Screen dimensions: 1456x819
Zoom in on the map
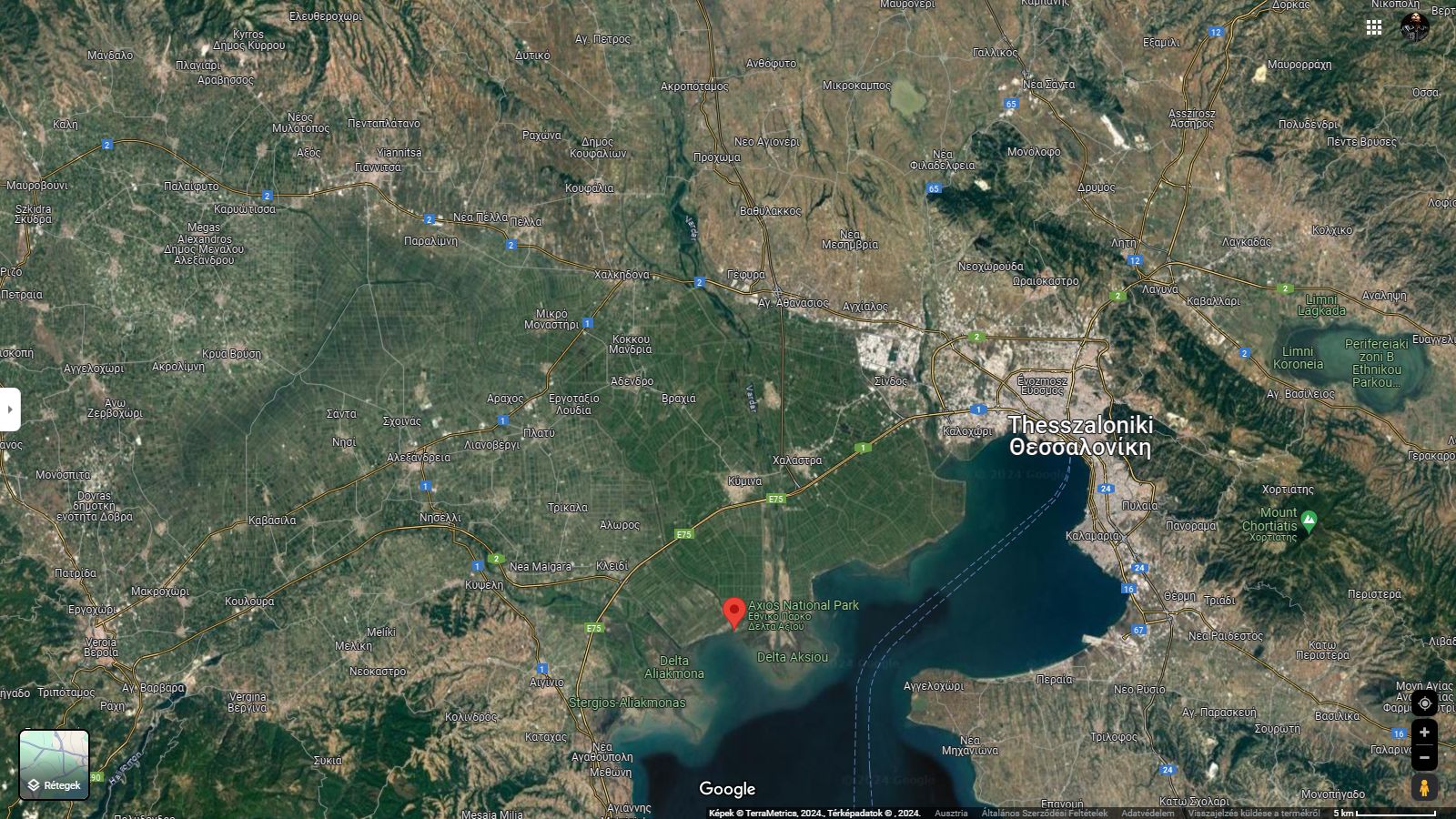point(1424,733)
